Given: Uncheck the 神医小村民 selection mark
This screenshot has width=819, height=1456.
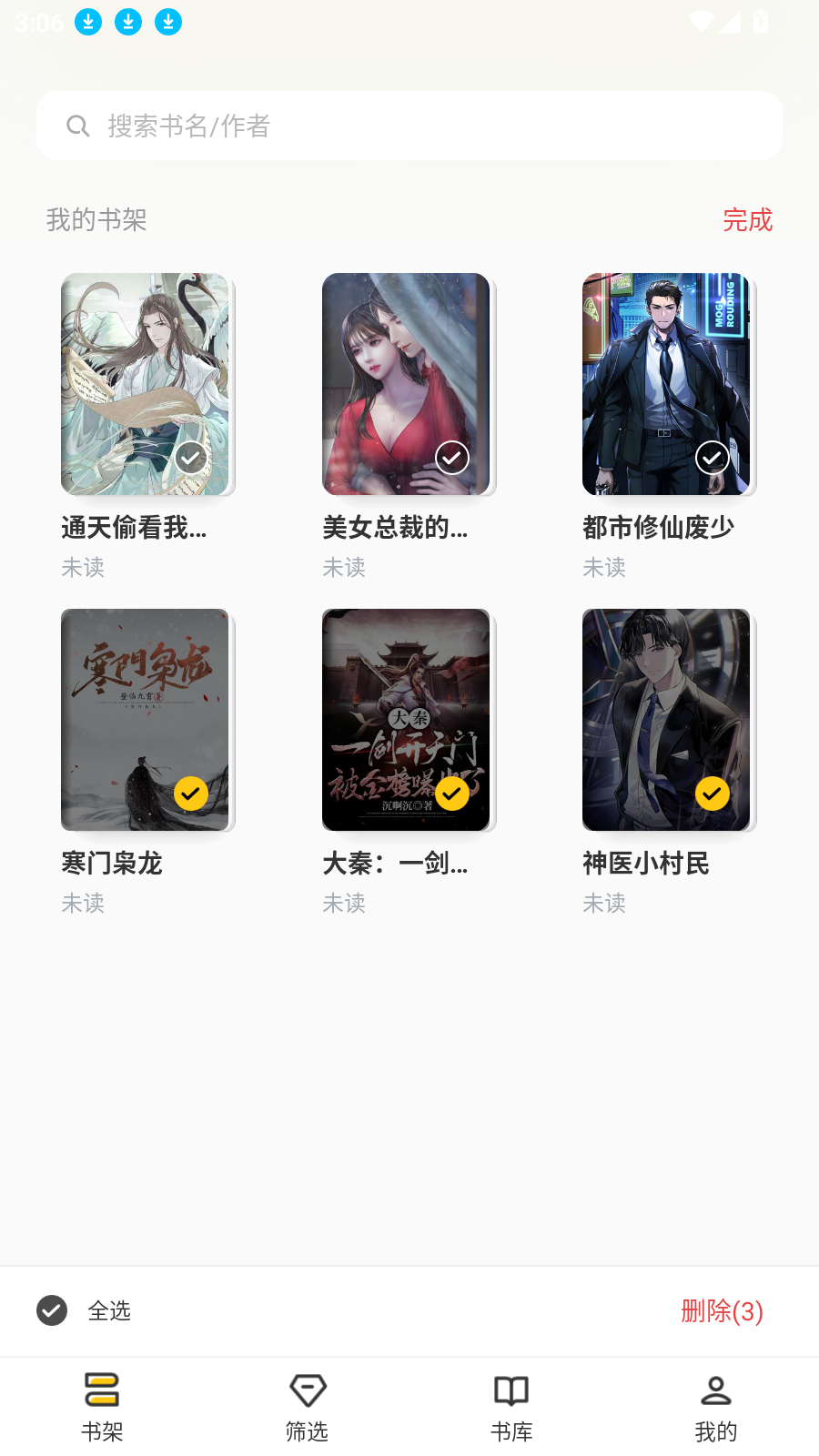Looking at the screenshot, I should point(713,794).
